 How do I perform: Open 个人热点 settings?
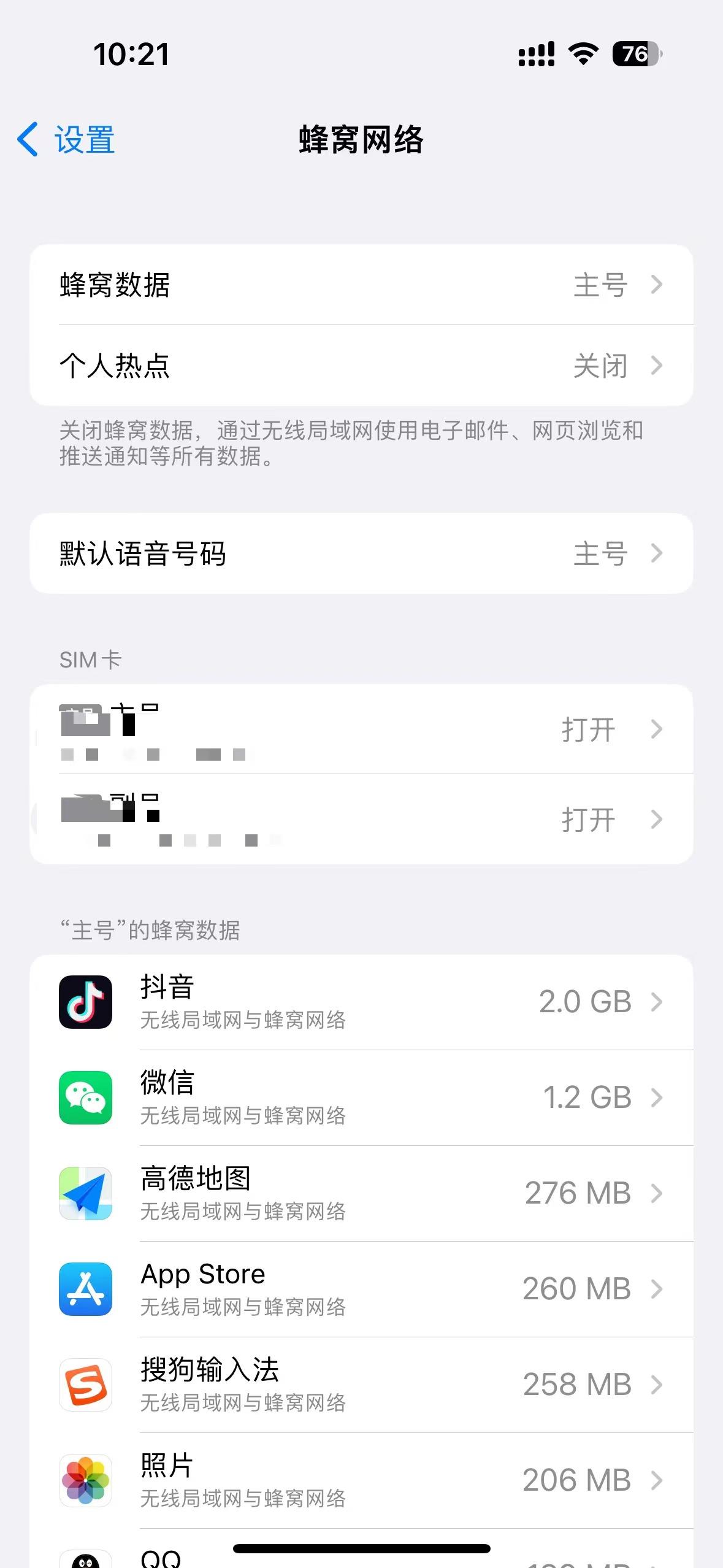tap(361, 366)
